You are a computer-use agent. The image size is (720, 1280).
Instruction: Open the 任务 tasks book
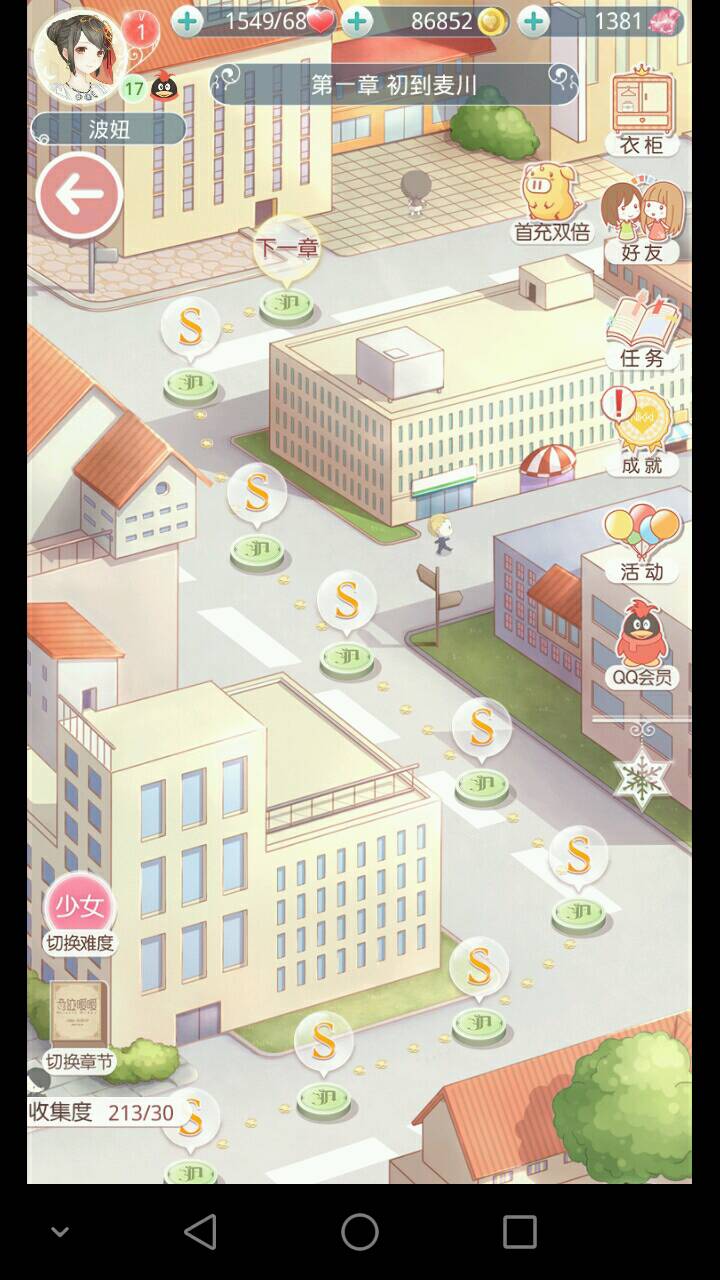641,329
